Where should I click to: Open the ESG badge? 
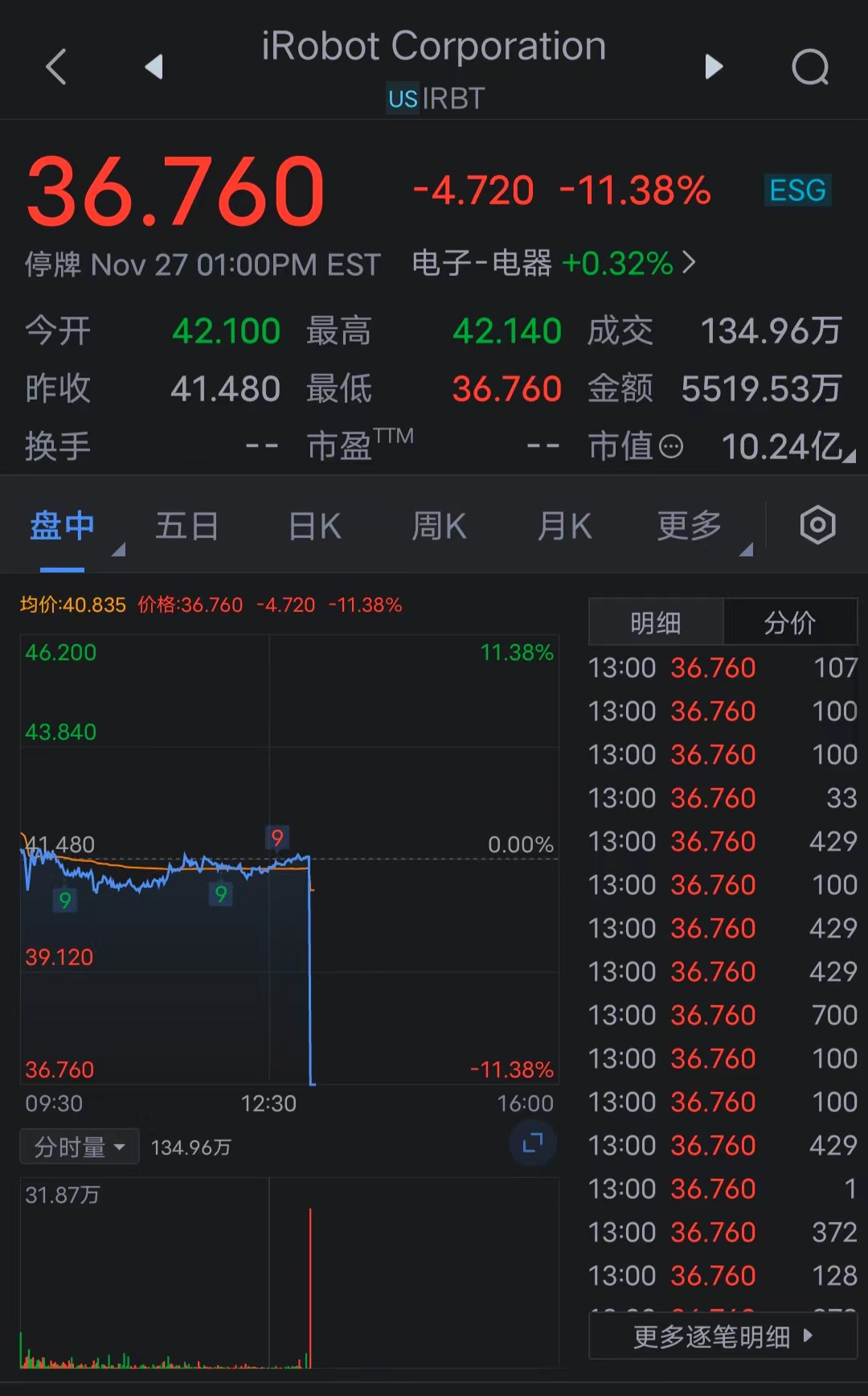click(x=797, y=191)
